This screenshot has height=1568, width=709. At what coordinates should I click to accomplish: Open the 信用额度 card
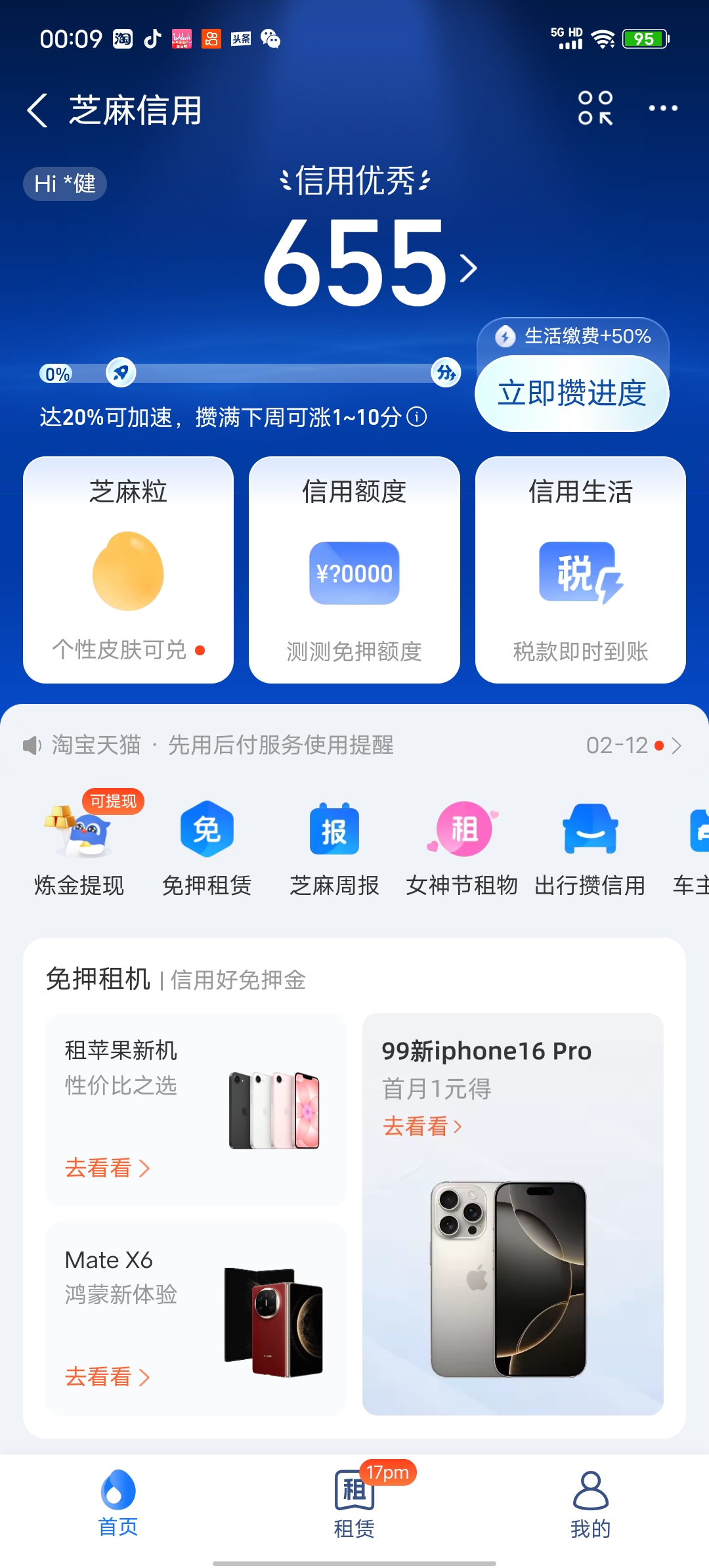click(x=354, y=569)
